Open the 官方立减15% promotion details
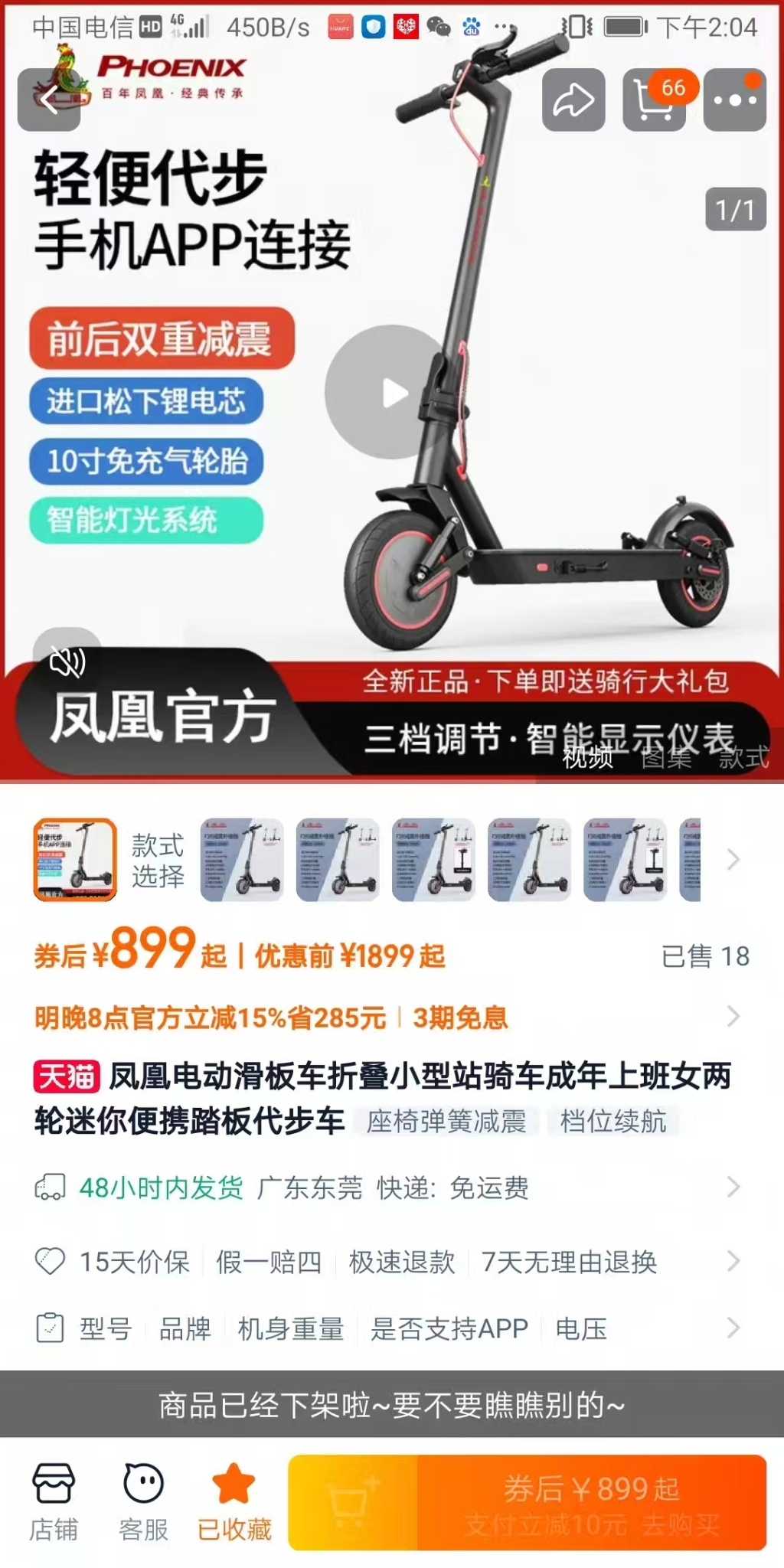Screen dimensions: 784x1568 pyautogui.click(x=383, y=1018)
